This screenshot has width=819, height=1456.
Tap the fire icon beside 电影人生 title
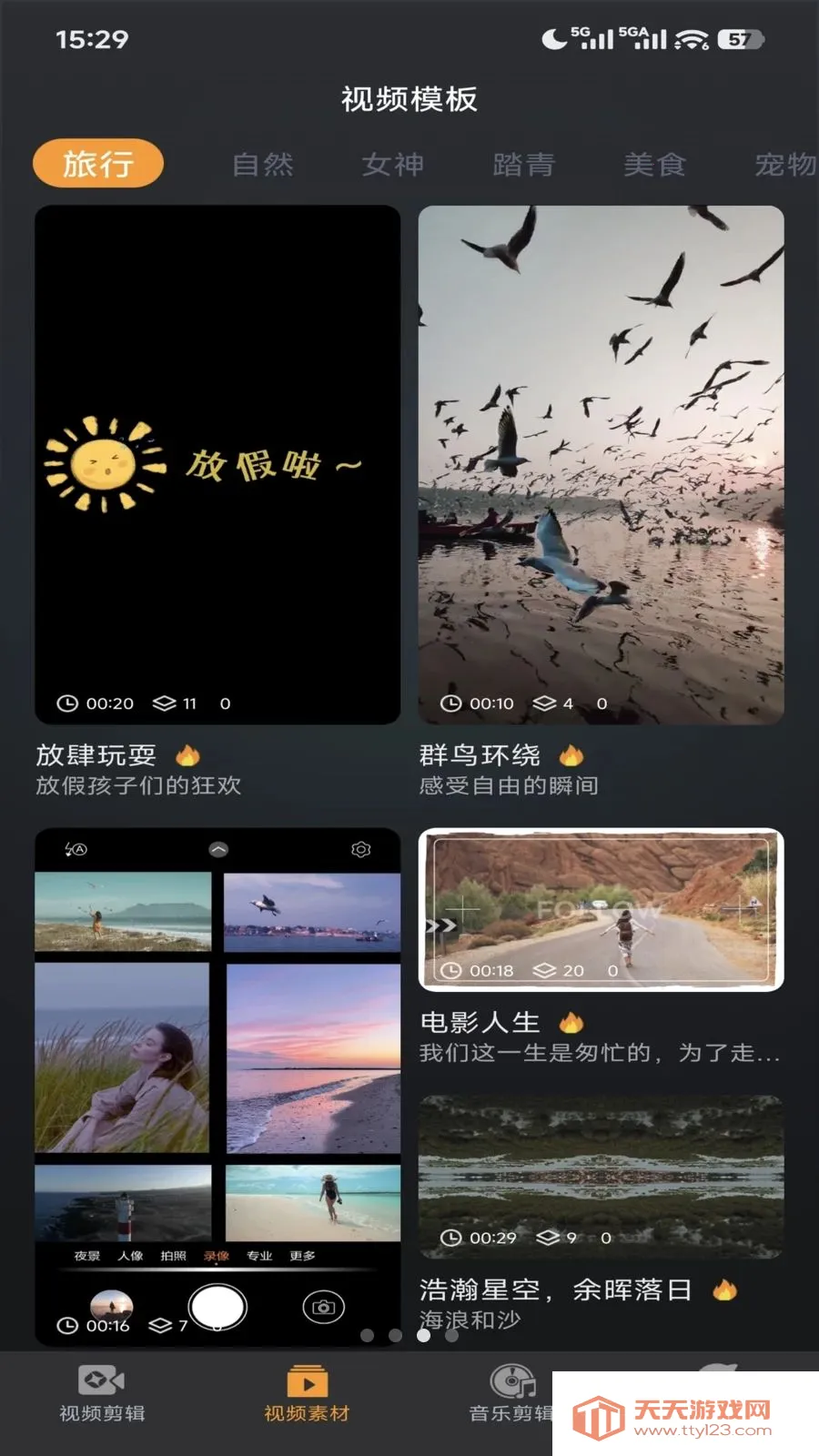pos(572,1021)
